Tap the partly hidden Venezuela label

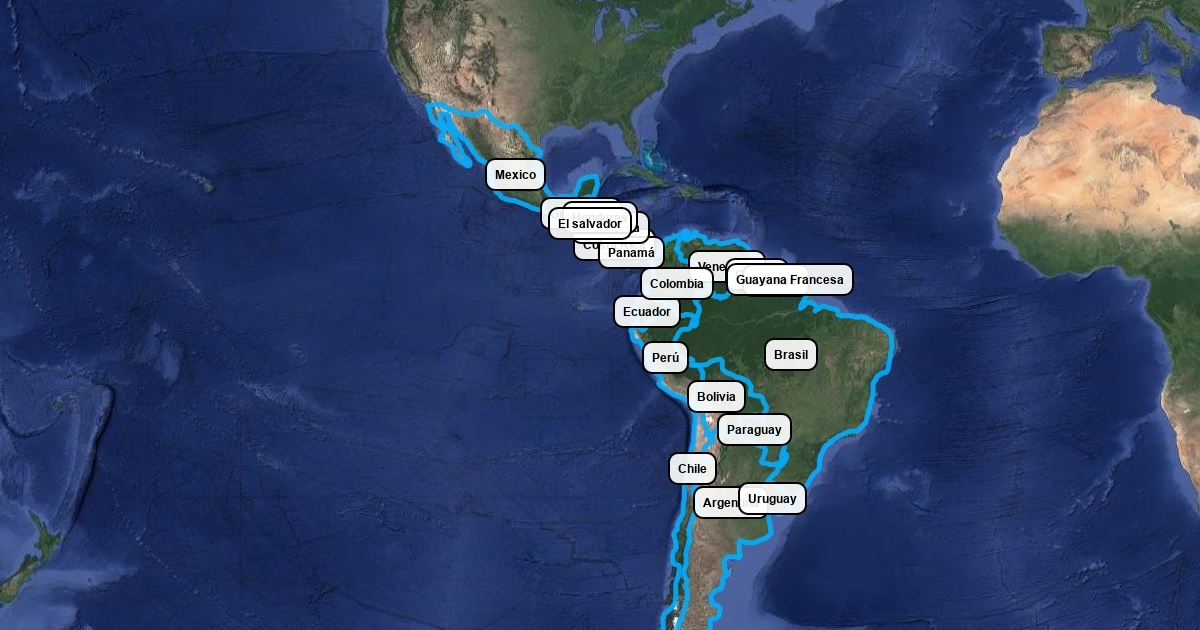pyautogui.click(x=709, y=265)
